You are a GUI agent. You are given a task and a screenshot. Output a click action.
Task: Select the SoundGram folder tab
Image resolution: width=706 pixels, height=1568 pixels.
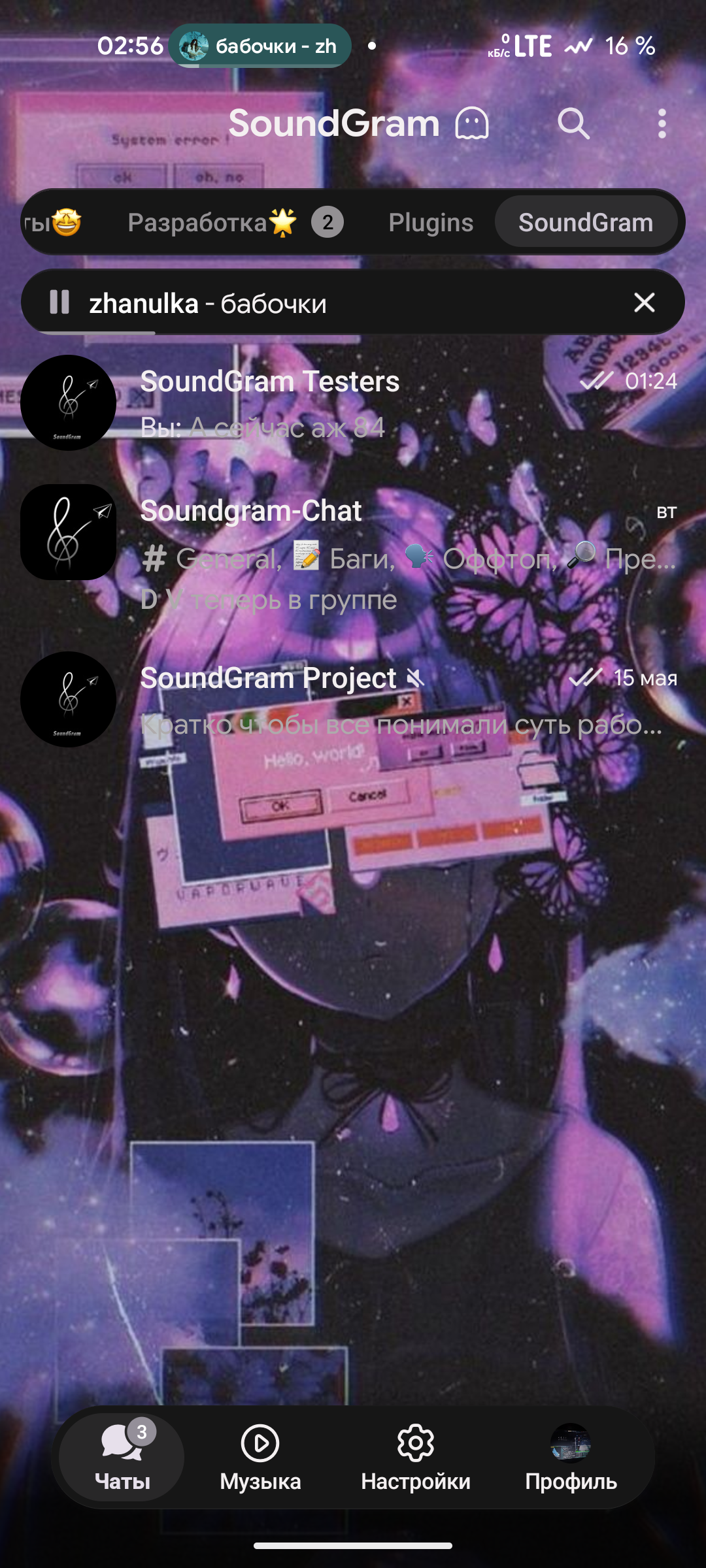tap(586, 223)
